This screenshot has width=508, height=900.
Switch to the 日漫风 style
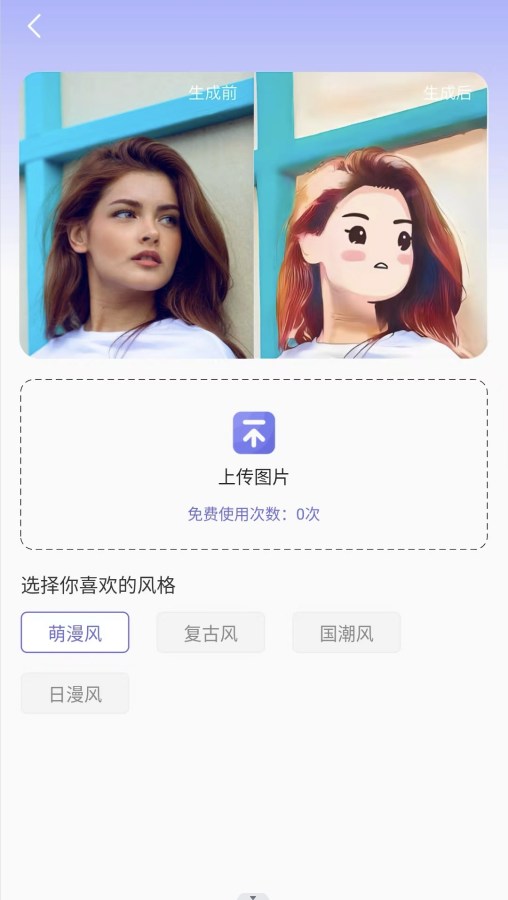(75, 693)
